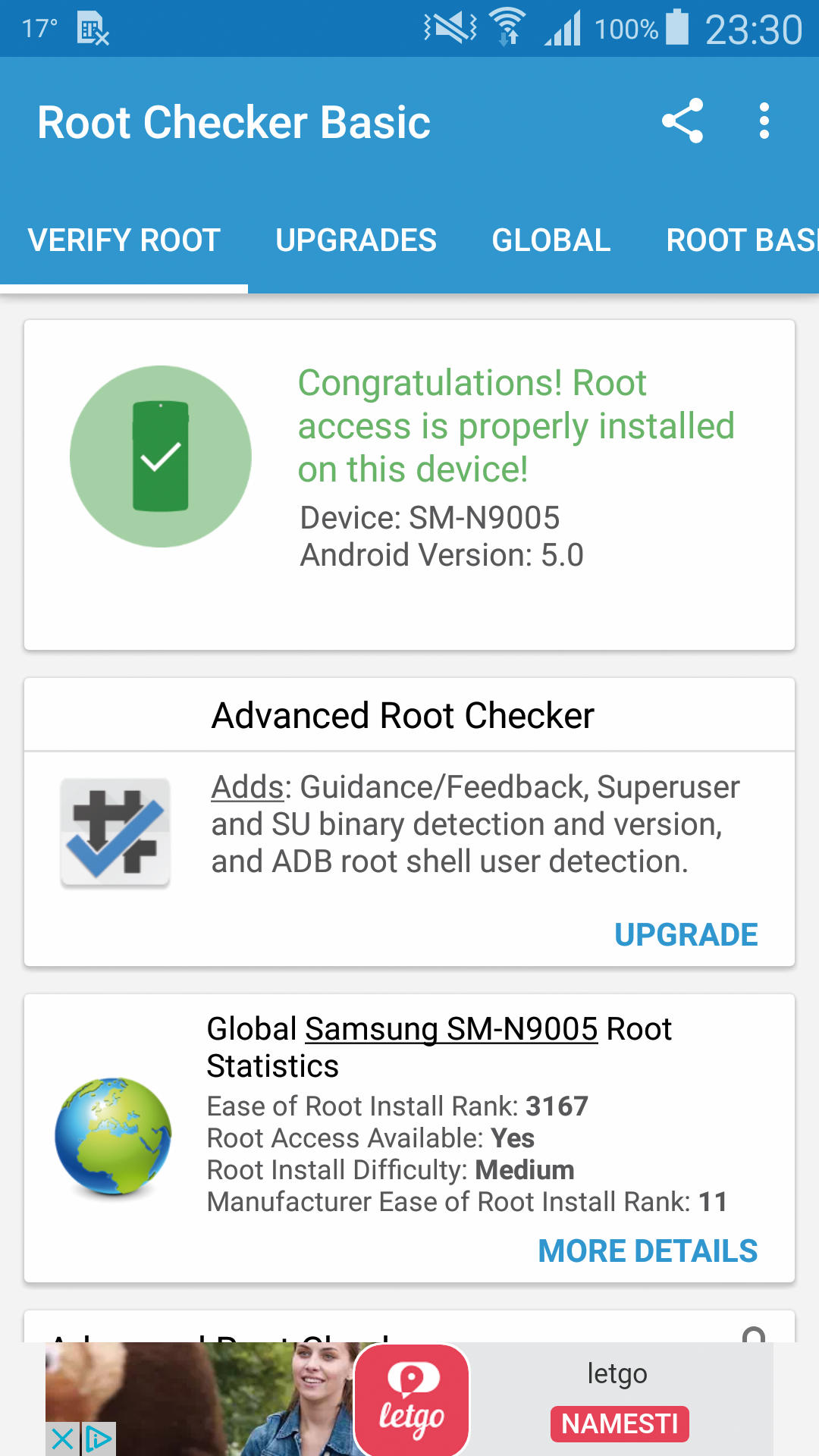The height and width of the screenshot is (1456, 819).
Task: Share root check result via share icon
Action: tap(682, 121)
